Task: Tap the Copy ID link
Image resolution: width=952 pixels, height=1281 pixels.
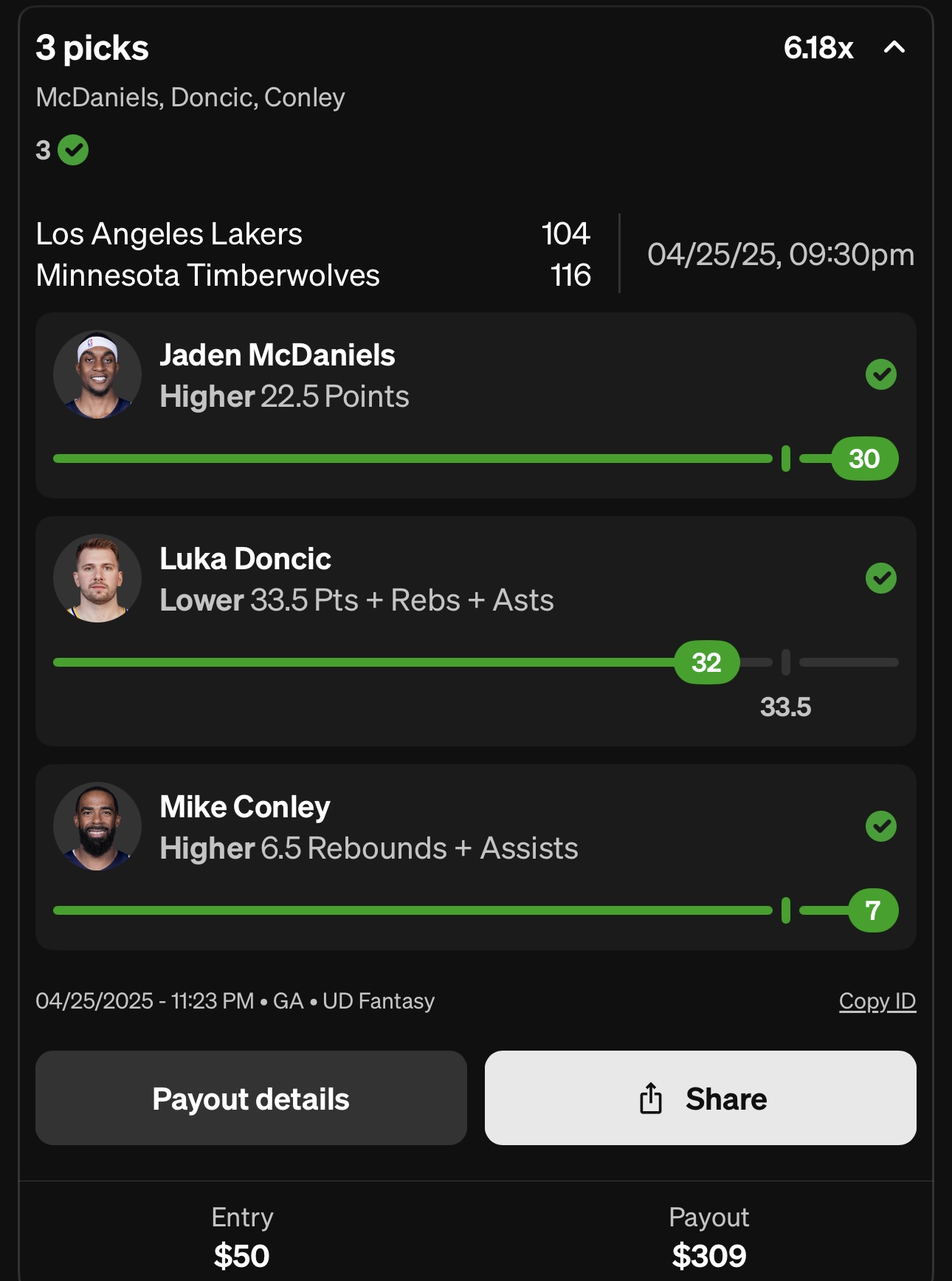Action: (x=877, y=1001)
